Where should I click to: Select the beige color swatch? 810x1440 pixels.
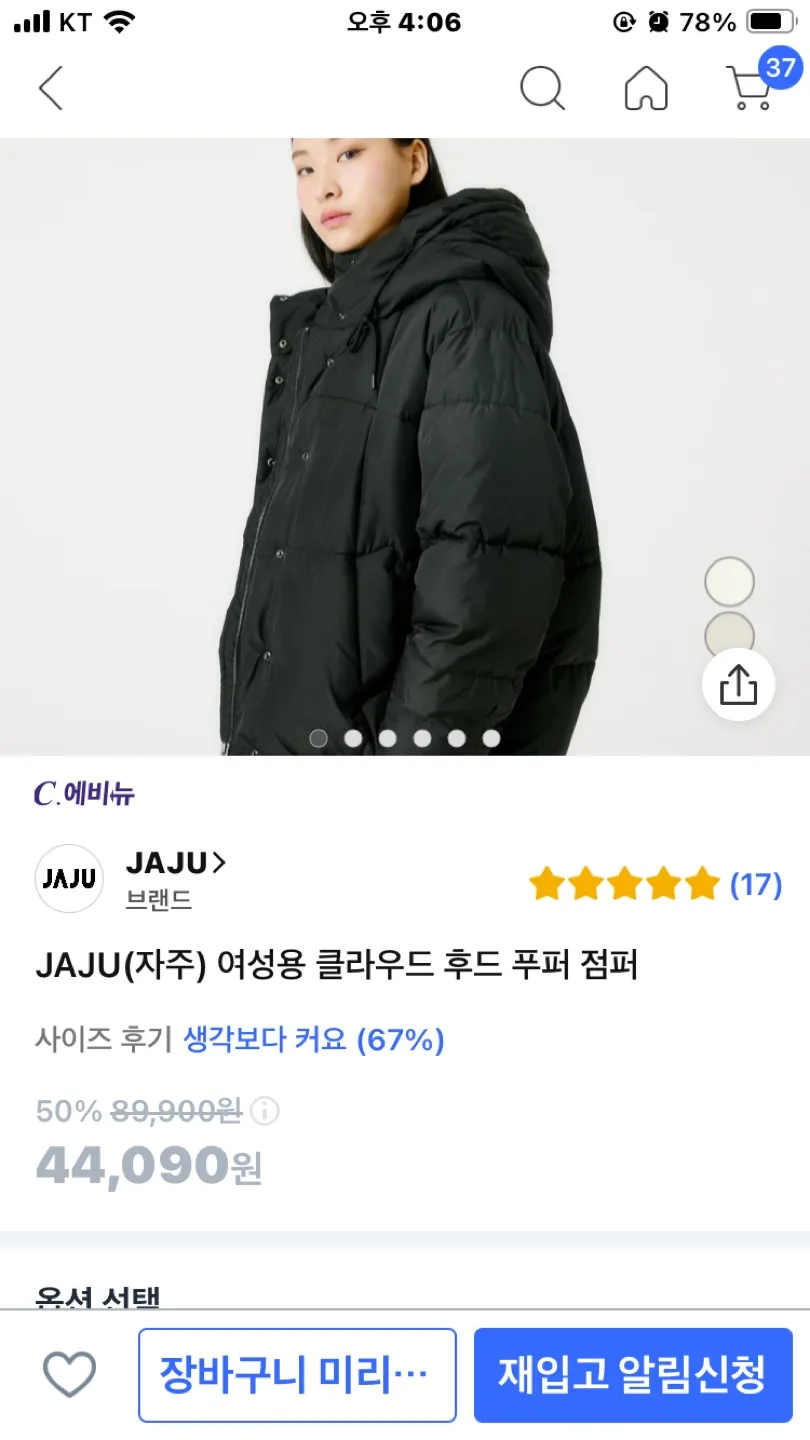pos(729,632)
